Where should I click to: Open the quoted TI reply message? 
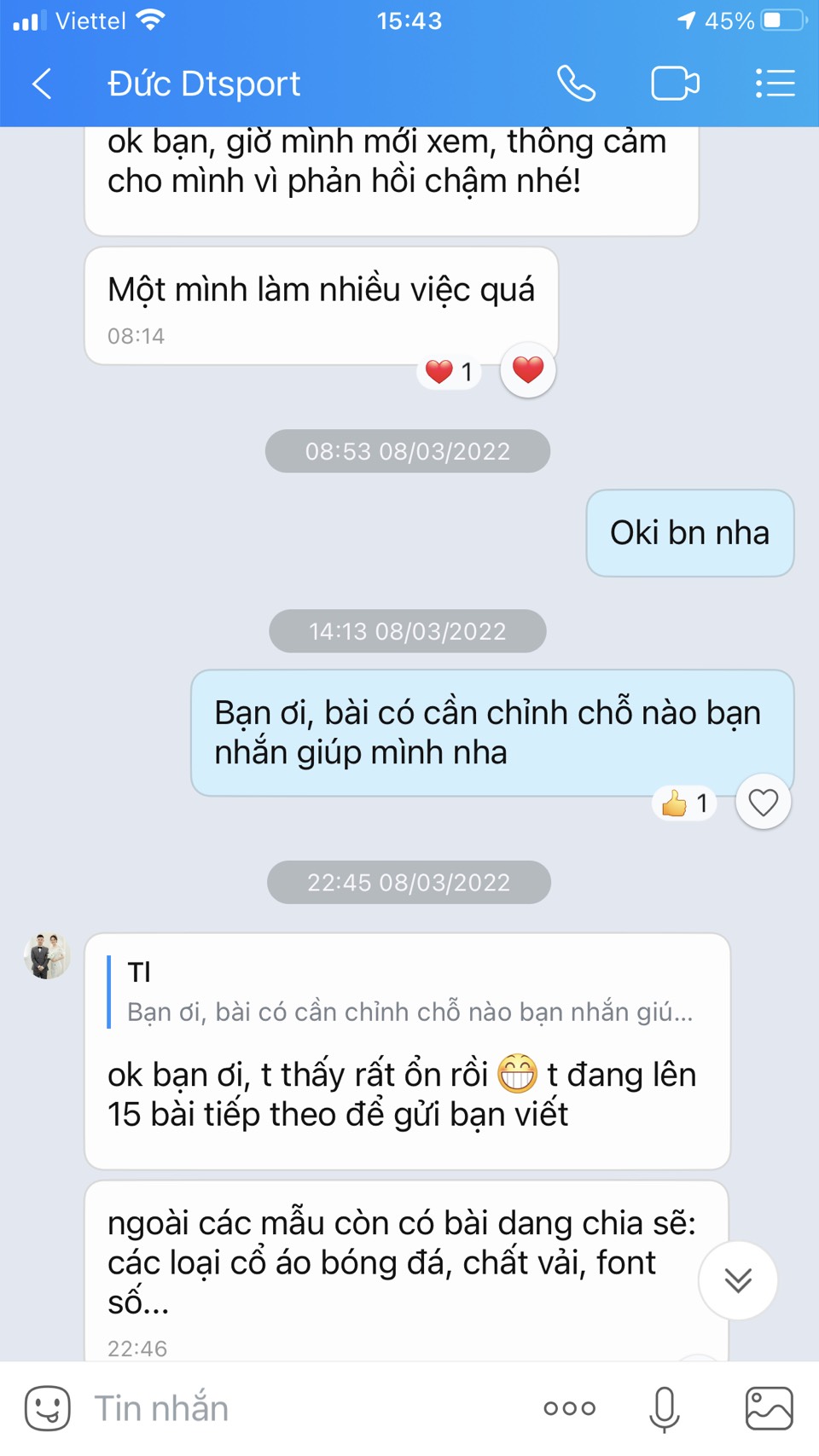coord(408,994)
